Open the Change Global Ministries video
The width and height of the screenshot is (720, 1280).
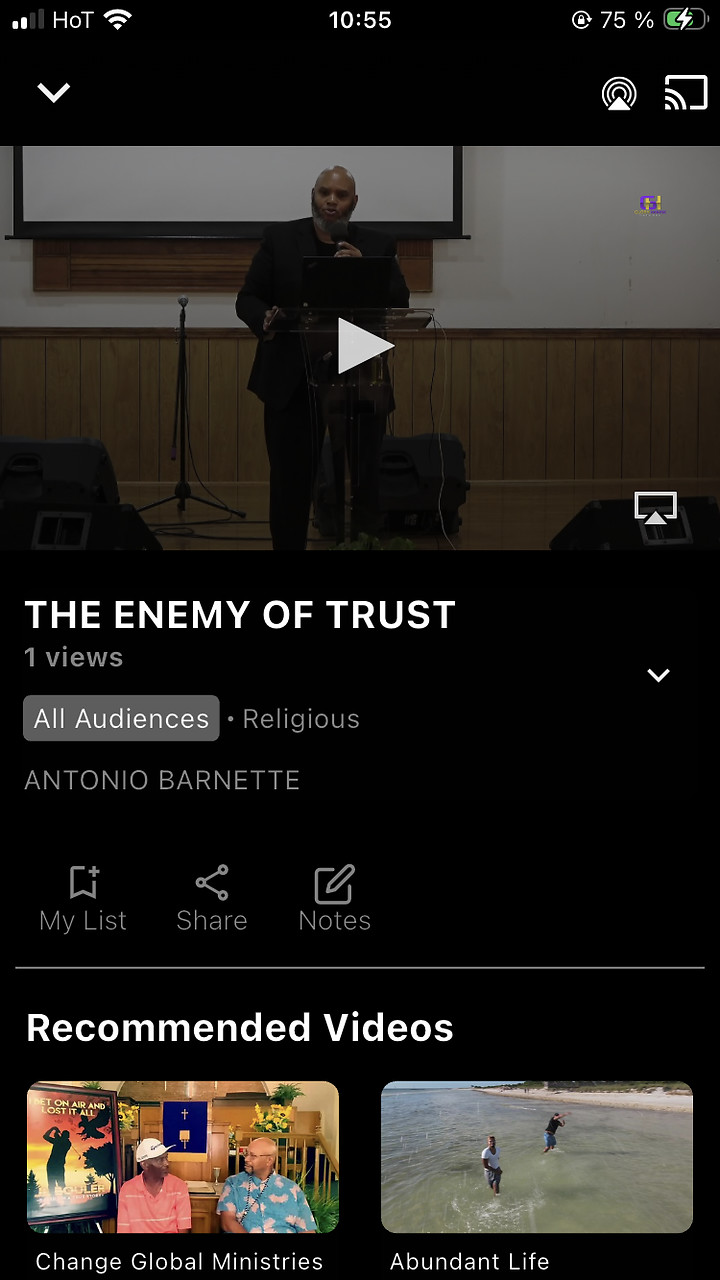[179, 1261]
